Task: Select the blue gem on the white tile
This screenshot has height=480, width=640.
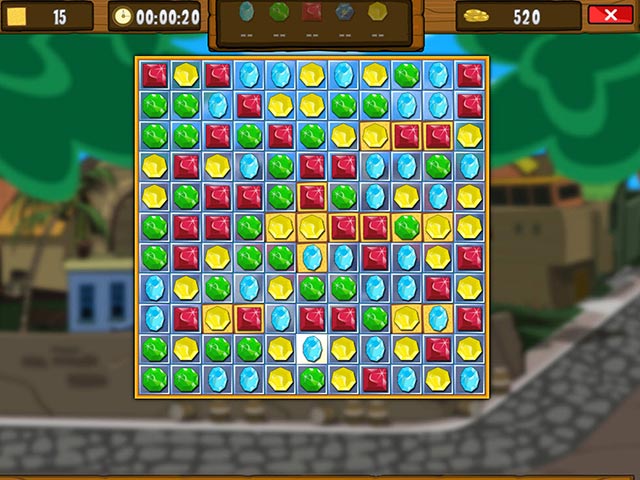Action: [312, 348]
